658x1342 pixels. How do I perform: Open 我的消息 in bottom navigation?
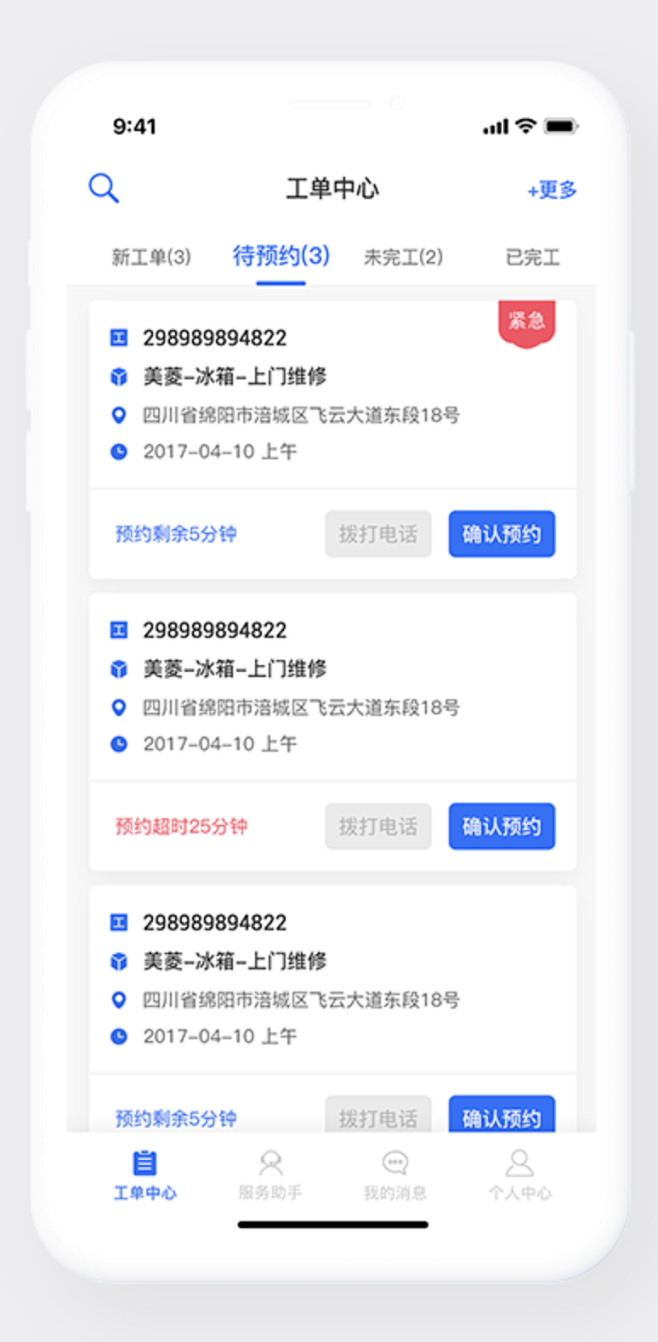click(395, 1174)
